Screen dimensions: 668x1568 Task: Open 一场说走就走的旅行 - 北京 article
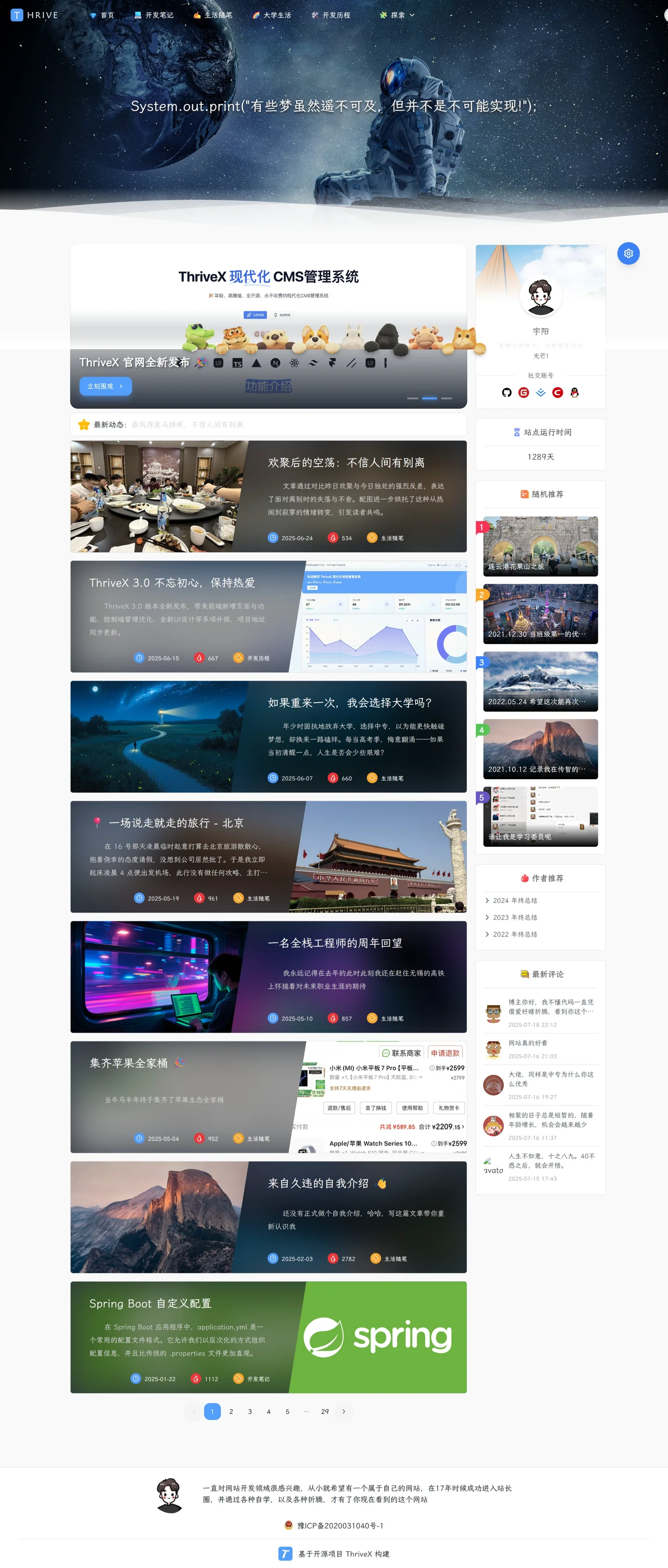176,823
